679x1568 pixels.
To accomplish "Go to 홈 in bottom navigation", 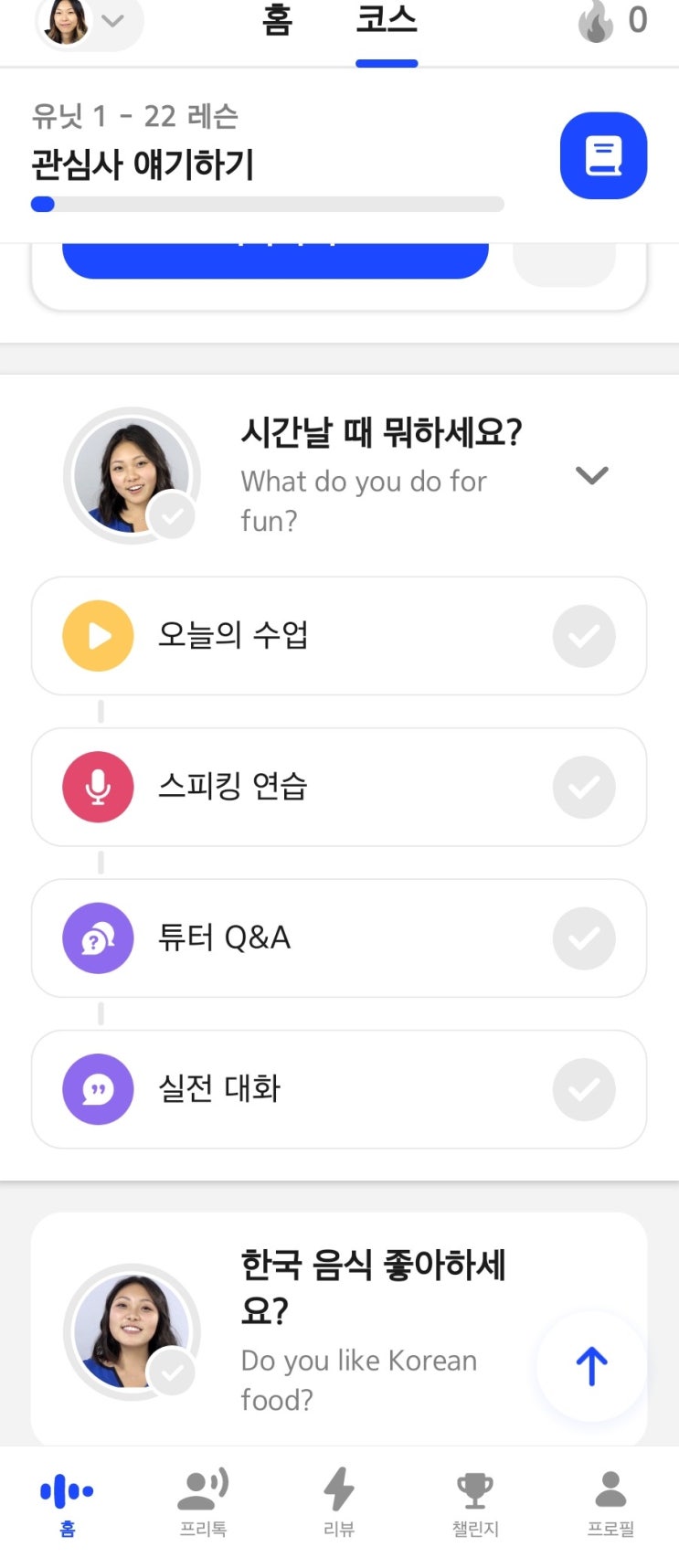I will tap(68, 1503).
